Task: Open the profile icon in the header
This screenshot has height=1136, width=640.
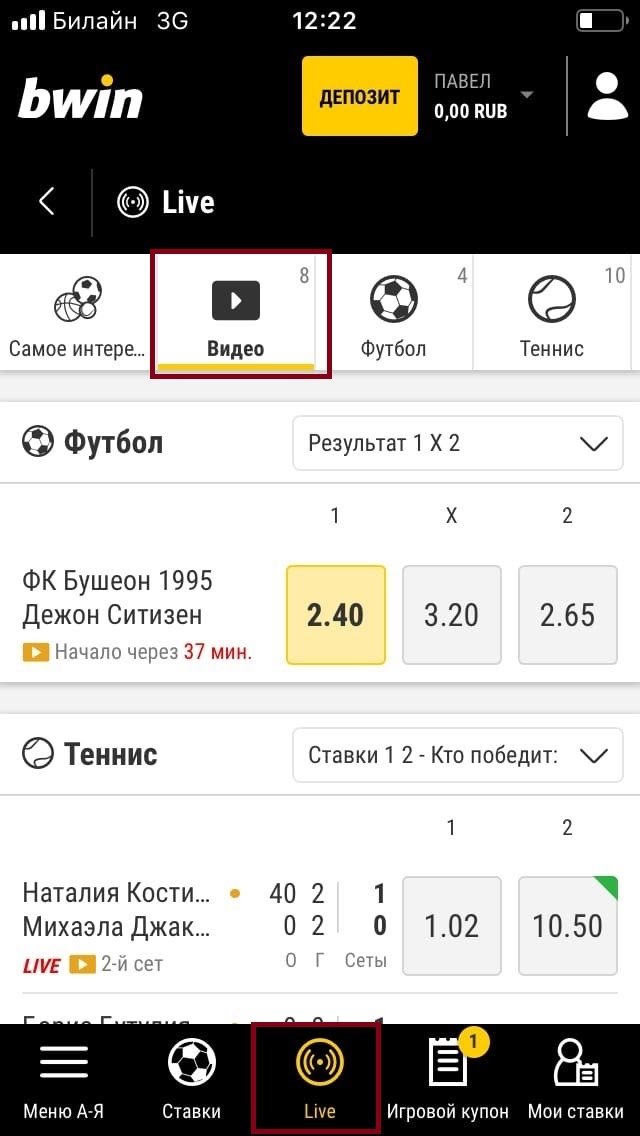Action: pyautogui.click(x=606, y=96)
